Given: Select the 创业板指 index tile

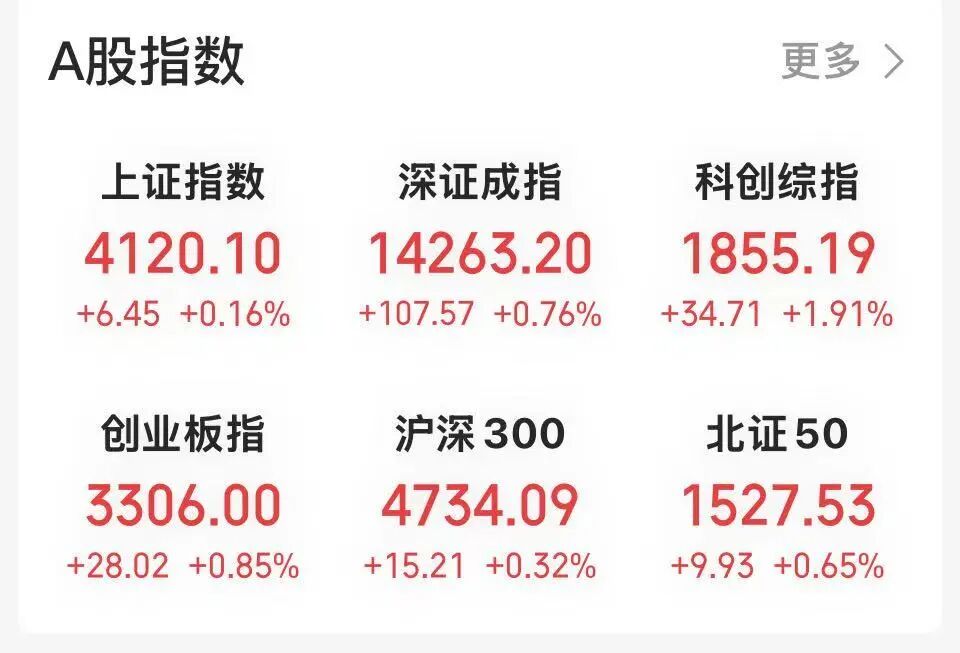Looking at the screenshot, I should [183, 502].
